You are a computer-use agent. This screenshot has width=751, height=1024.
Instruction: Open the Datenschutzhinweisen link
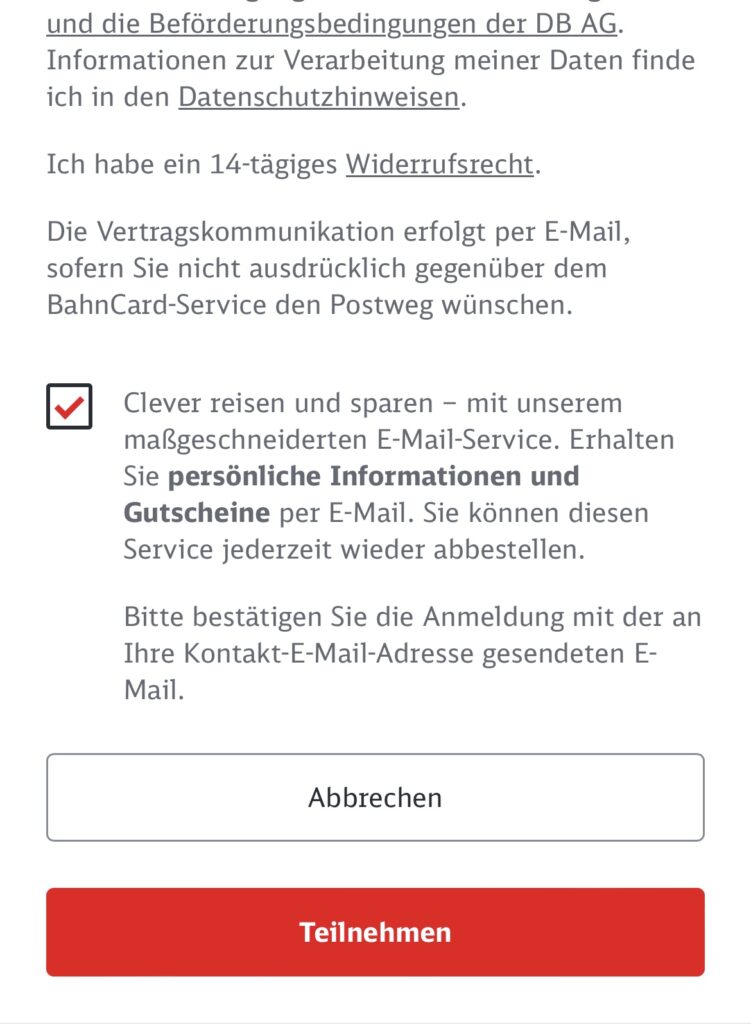tap(319, 97)
